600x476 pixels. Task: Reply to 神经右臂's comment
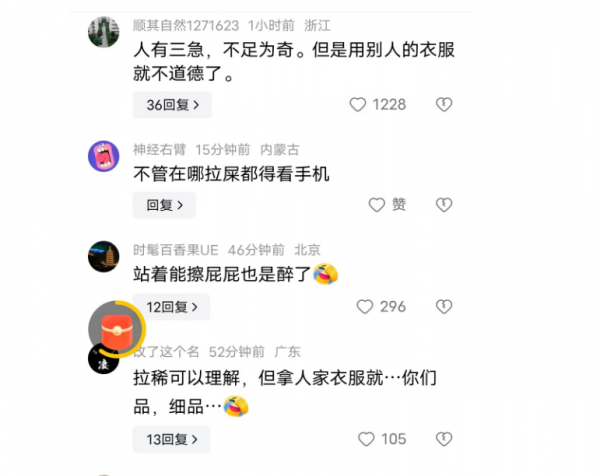pos(164,205)
